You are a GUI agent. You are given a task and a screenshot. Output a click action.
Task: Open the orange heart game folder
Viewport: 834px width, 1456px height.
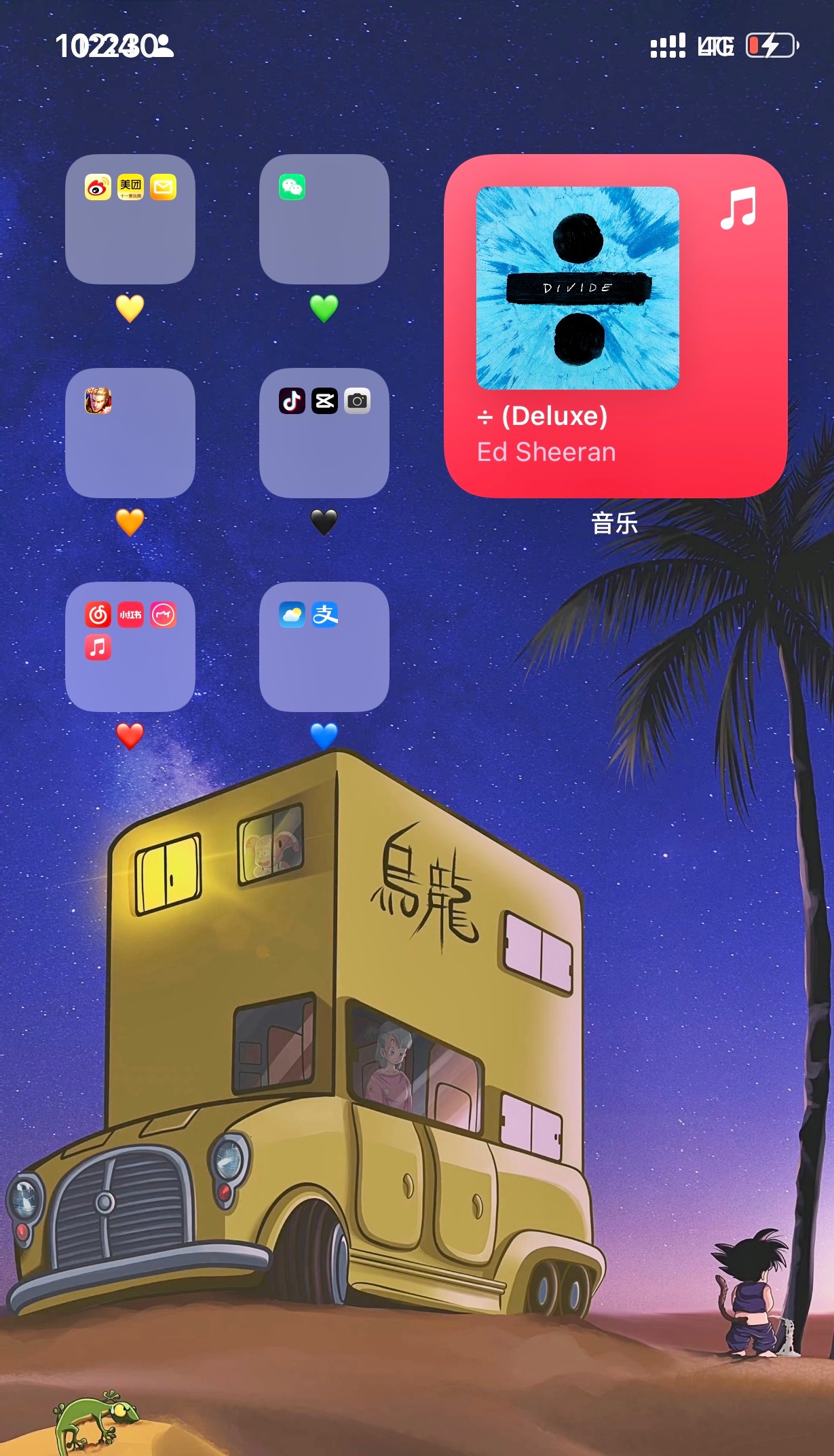coord(130,433)
